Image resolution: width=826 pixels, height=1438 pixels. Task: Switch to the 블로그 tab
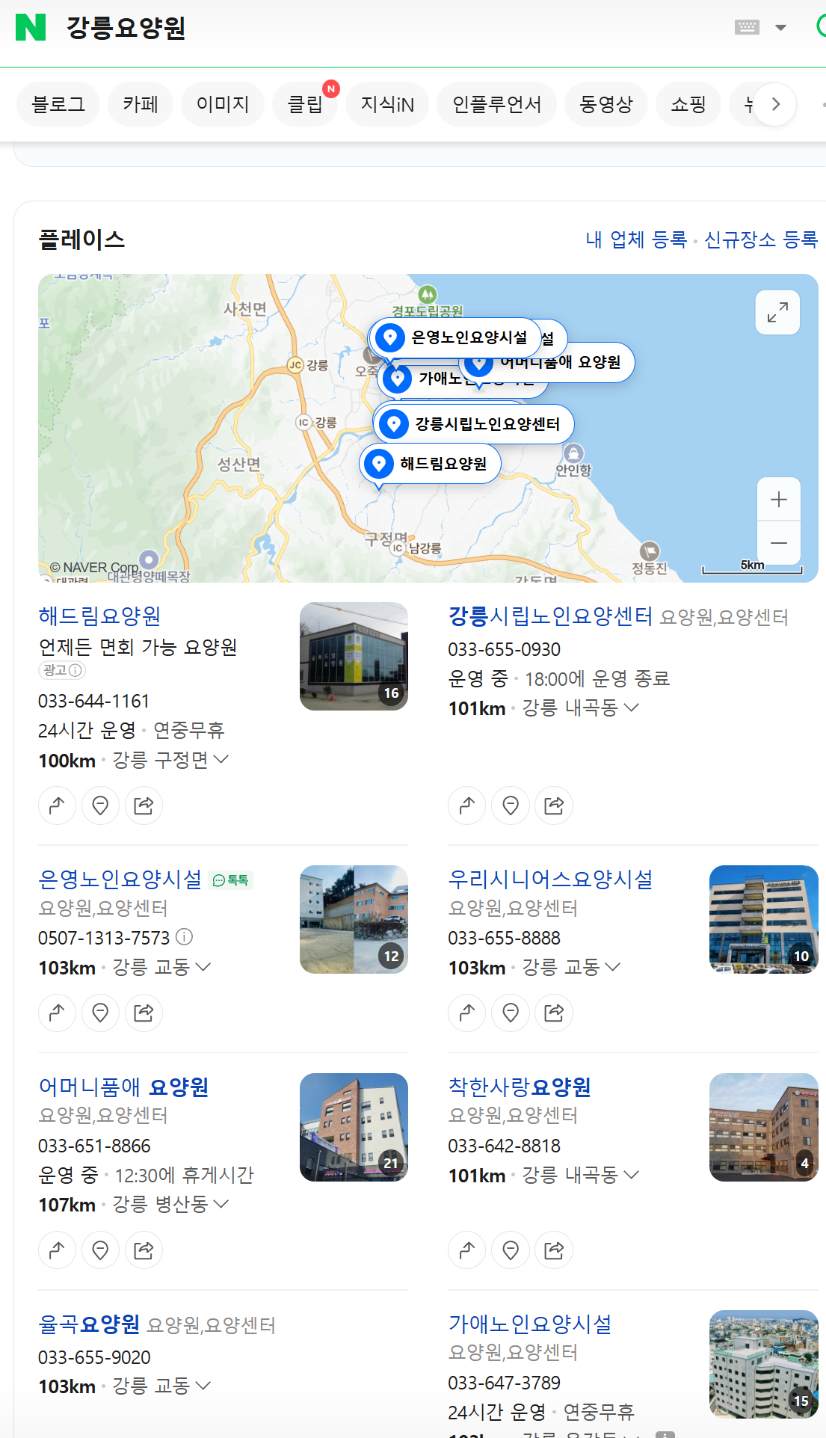pyautogui.click(x=59, y=104)
